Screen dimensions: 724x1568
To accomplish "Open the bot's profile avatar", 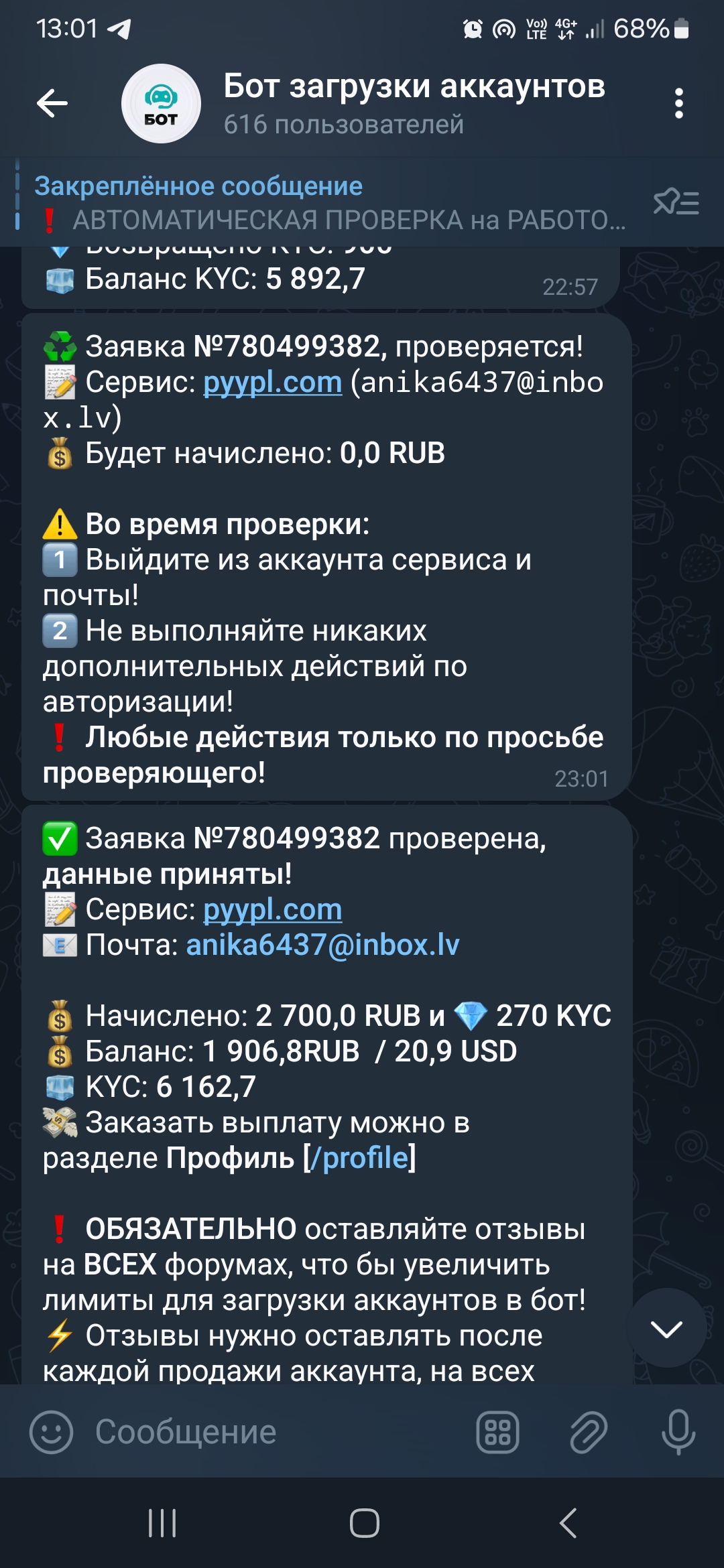I will 161,104.
